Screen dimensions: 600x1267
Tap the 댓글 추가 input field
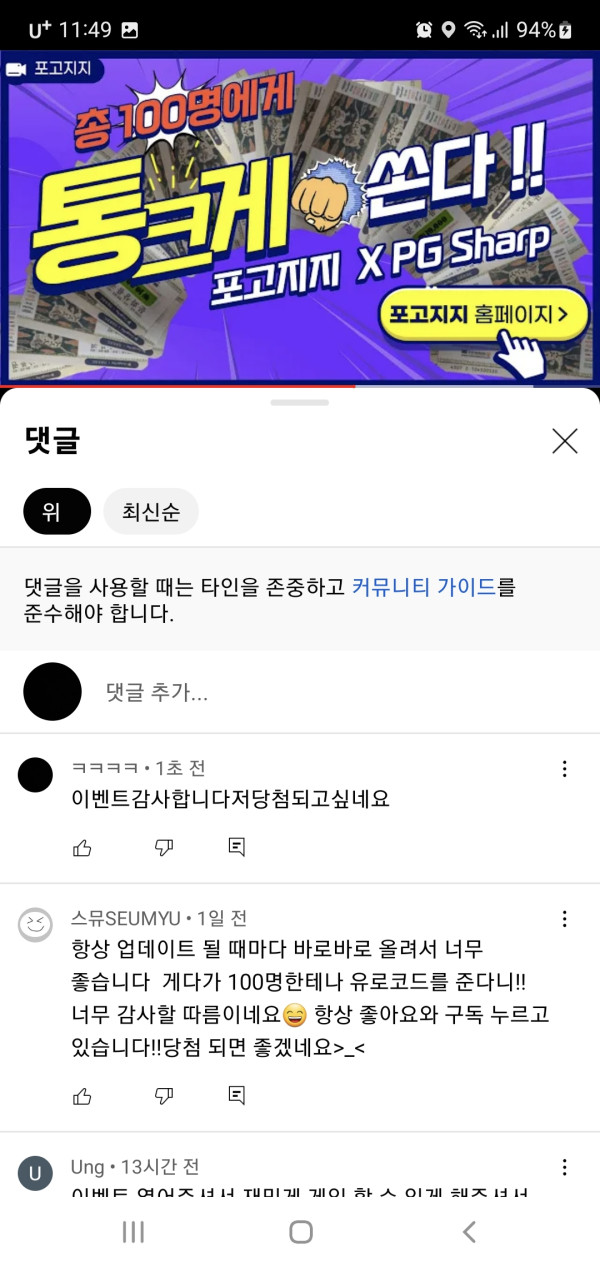[x=300, y=693]
